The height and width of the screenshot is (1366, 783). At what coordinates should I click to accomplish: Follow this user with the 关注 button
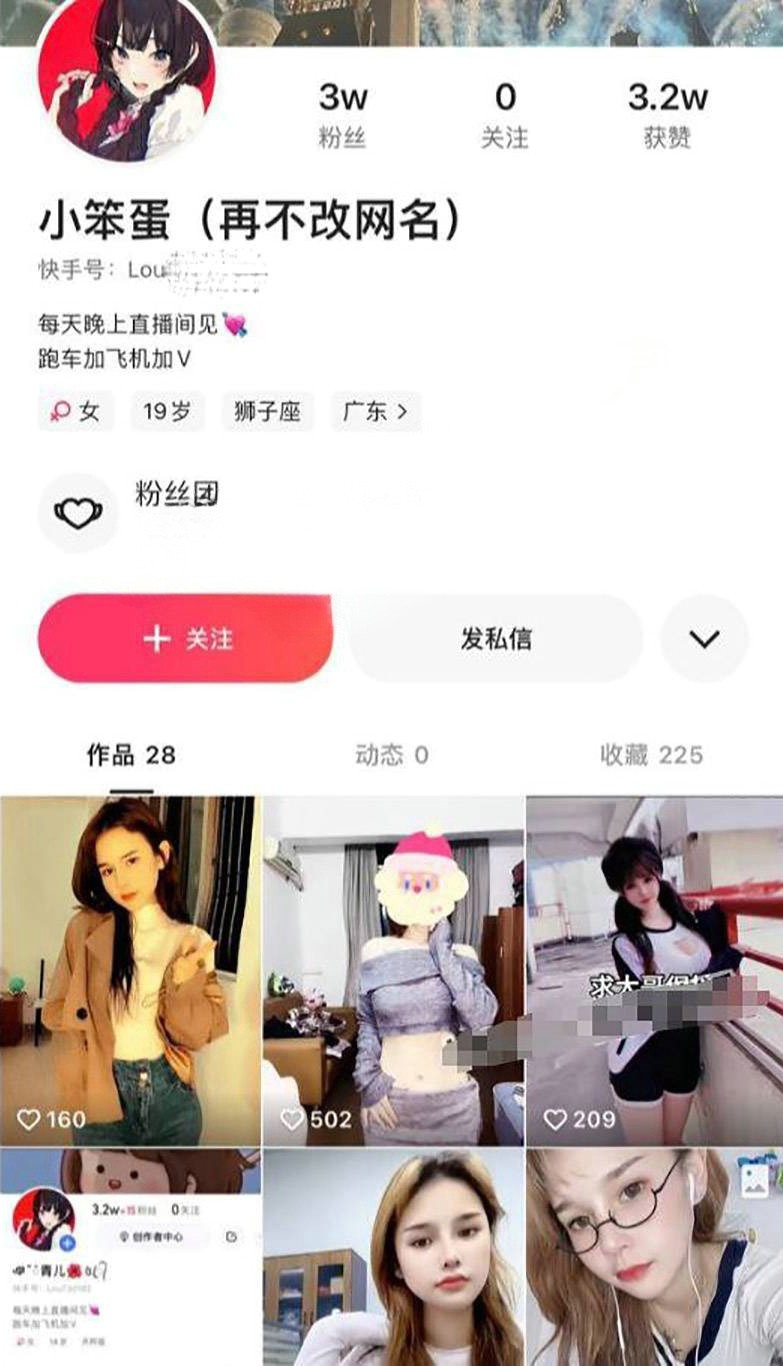tap(186, 639)
